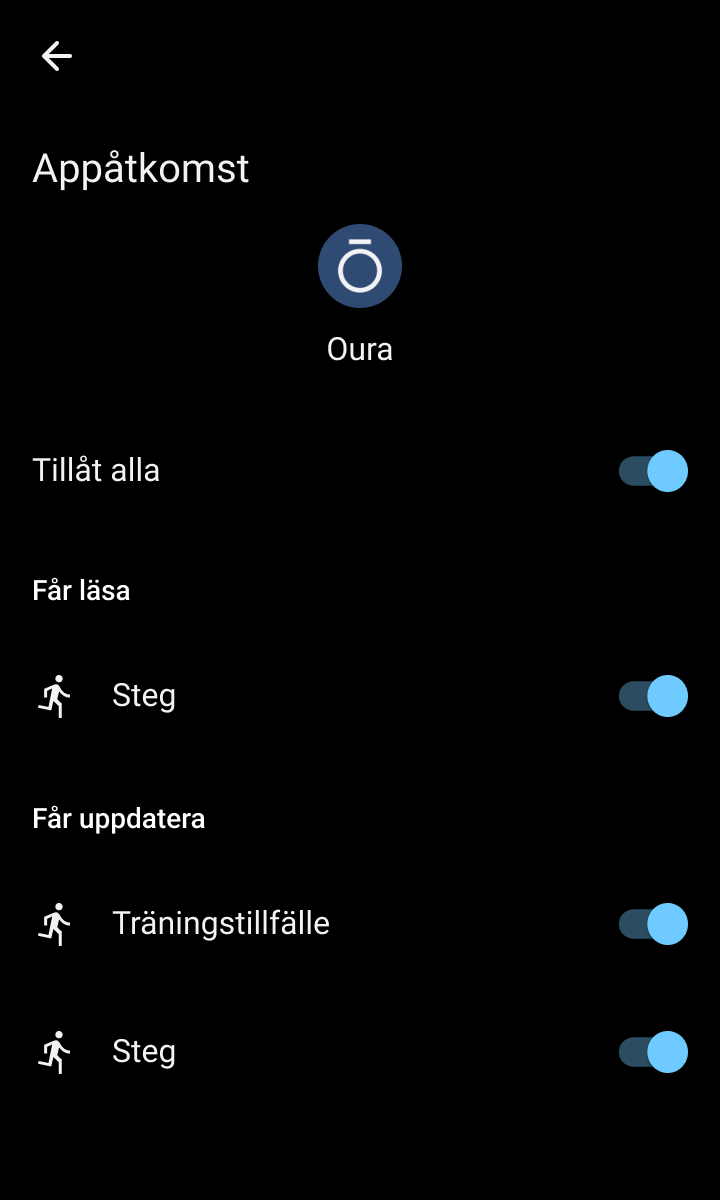Turn off the Träningstillfälle update permission
Viewport: 720px width, 1200px height.
653,924
